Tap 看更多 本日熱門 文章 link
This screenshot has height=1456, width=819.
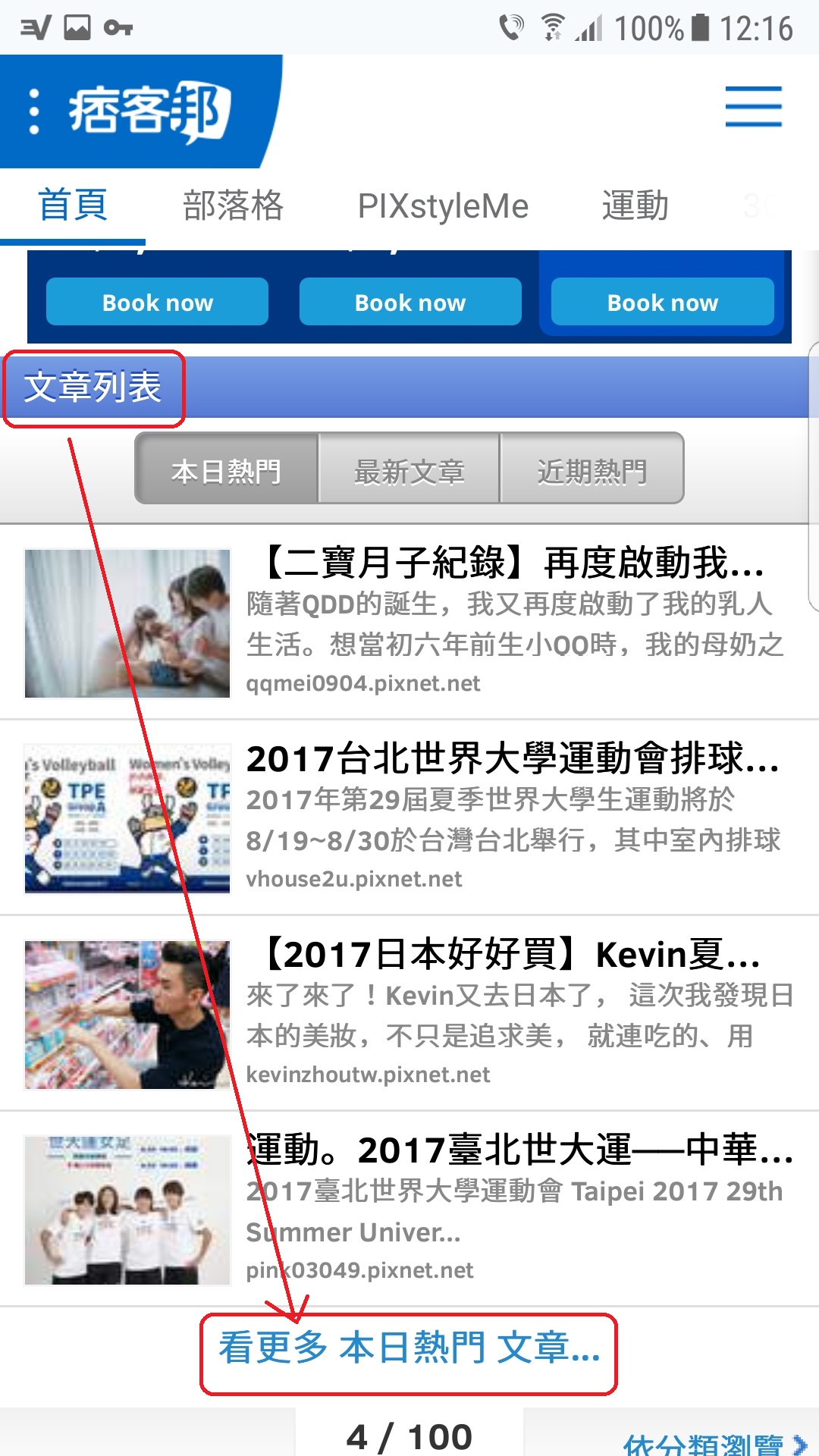409,1348
